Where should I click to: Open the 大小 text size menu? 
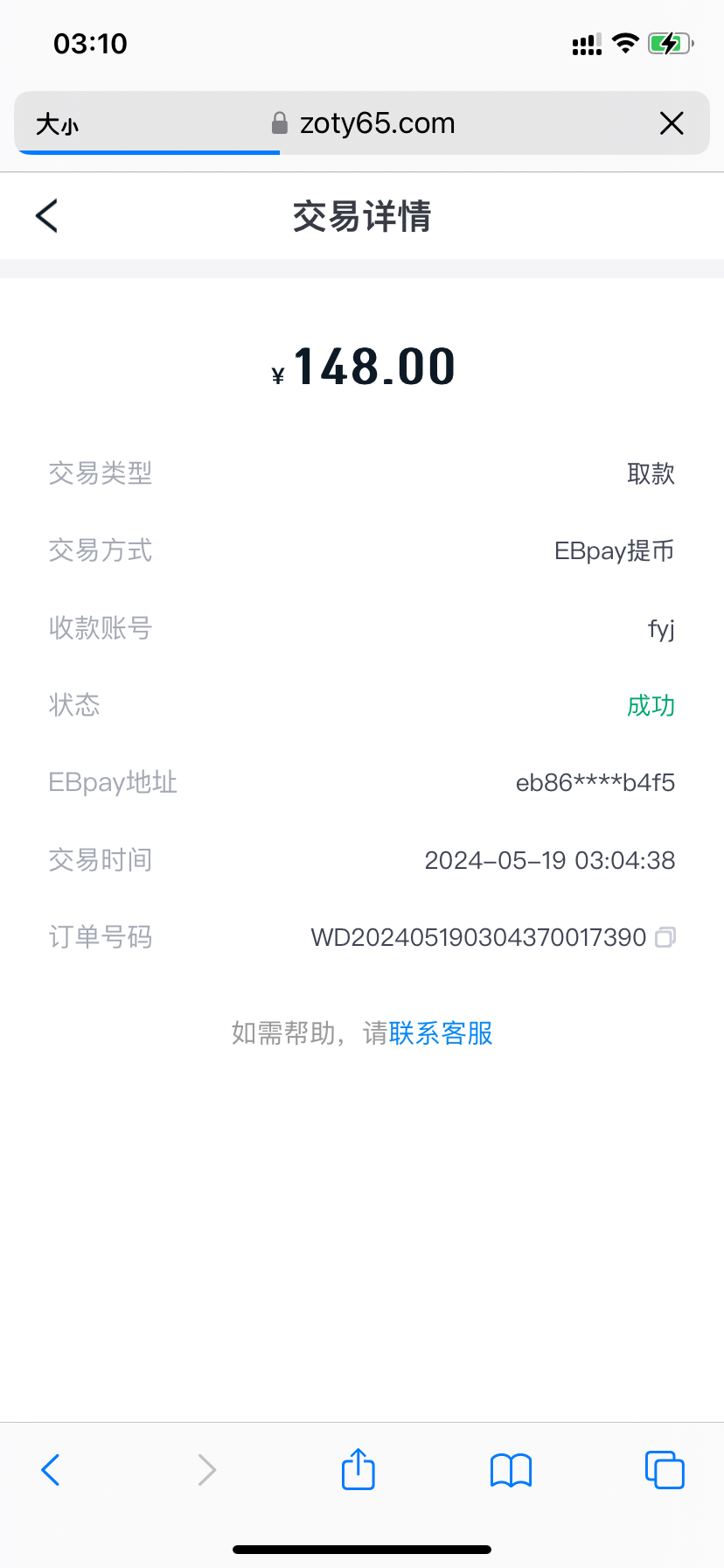tap(57, 124)
